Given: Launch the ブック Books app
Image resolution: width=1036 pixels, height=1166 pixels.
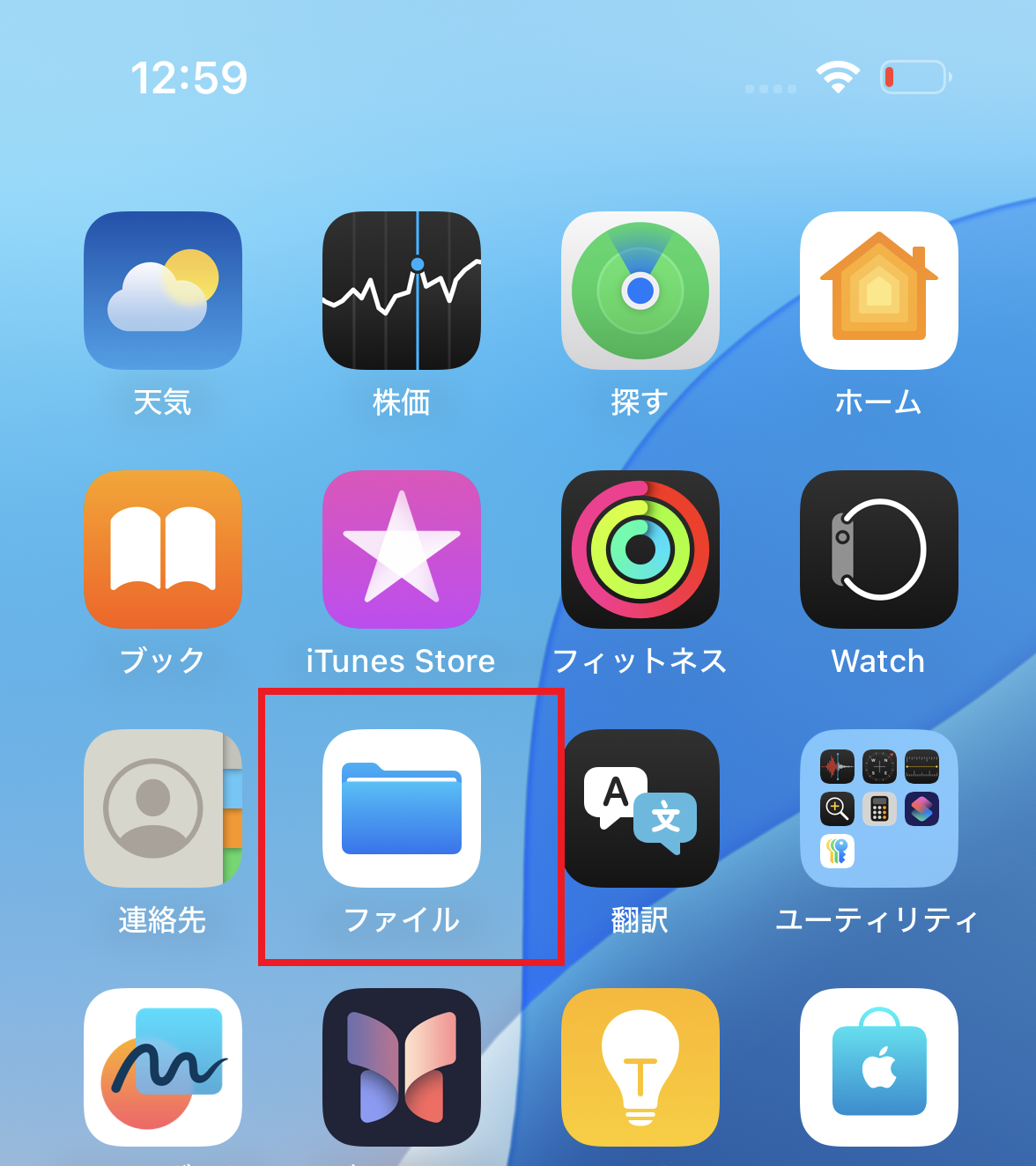Looking at the screenshot, I should [x=163, y=550].
